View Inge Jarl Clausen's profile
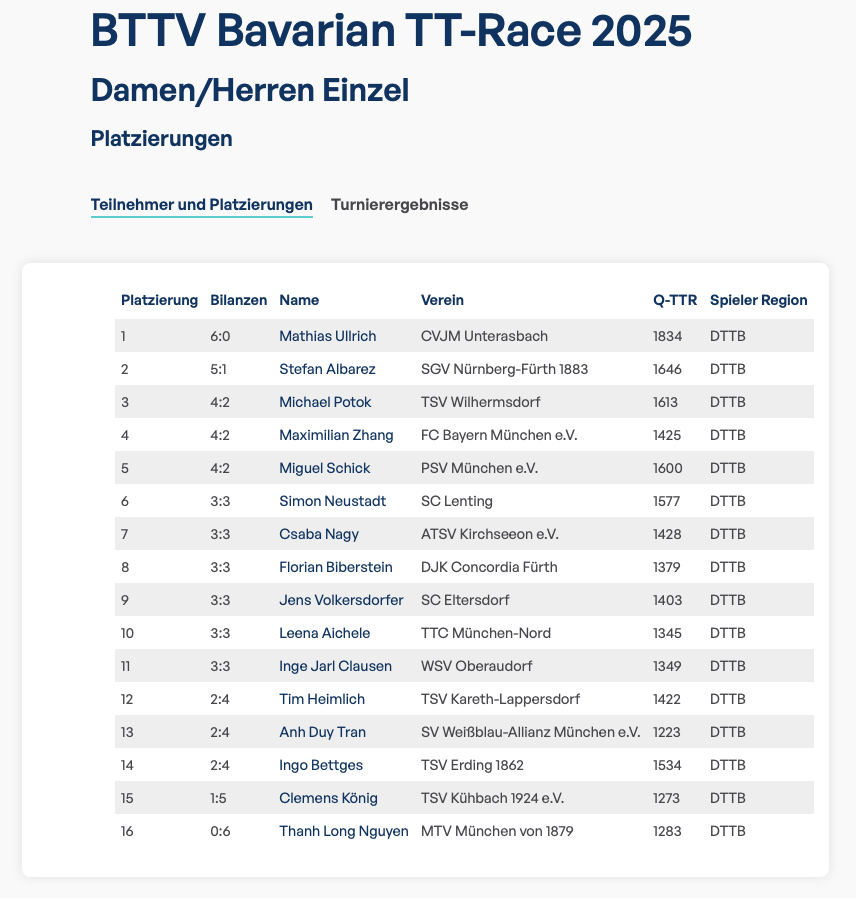The width and height of the screenshot is (856, 898). tap(335, 666)
